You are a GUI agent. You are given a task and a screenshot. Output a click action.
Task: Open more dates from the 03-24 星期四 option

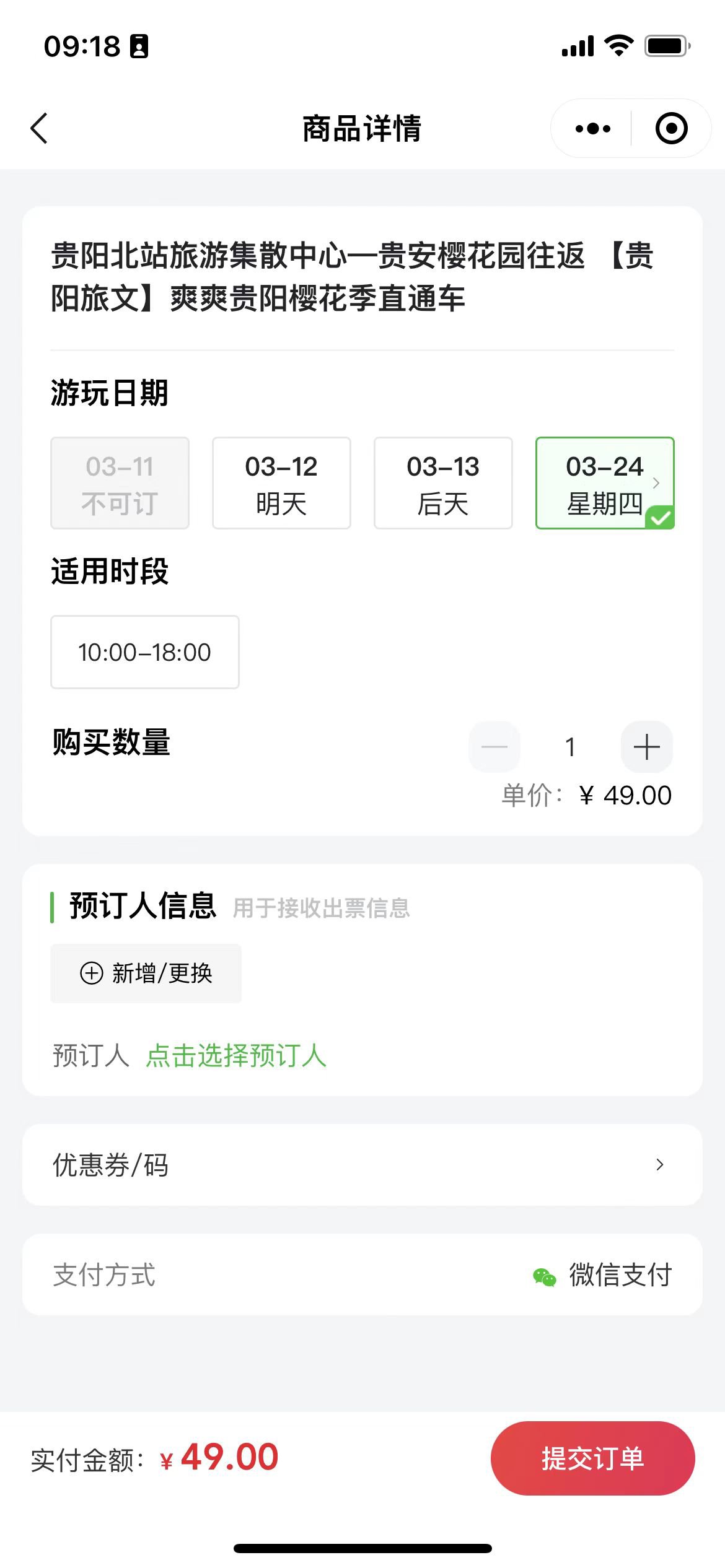[x=605, y=483]
